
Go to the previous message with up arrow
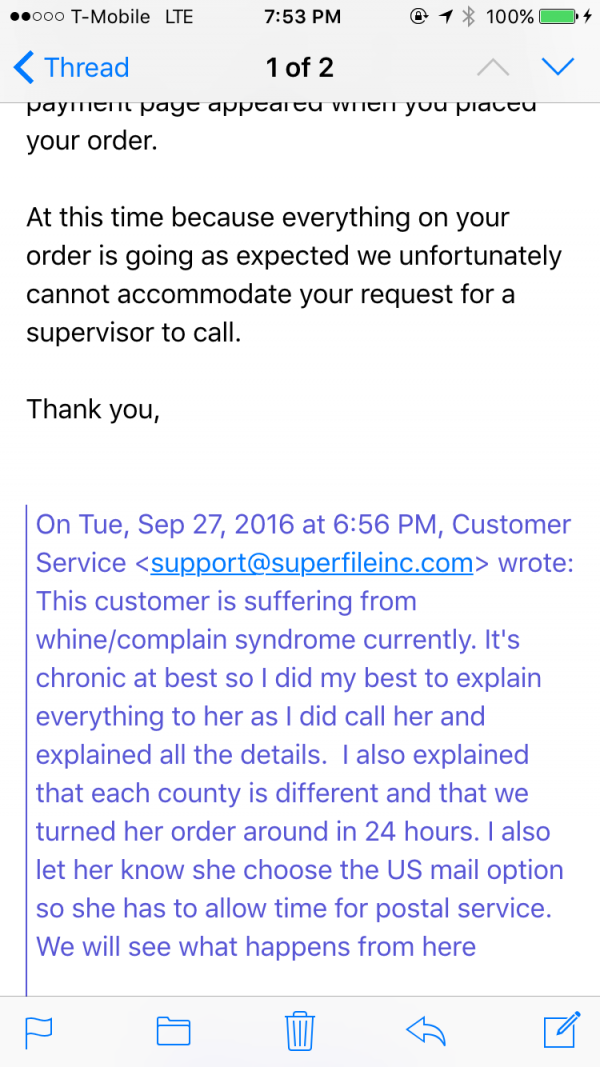point(491,67)
